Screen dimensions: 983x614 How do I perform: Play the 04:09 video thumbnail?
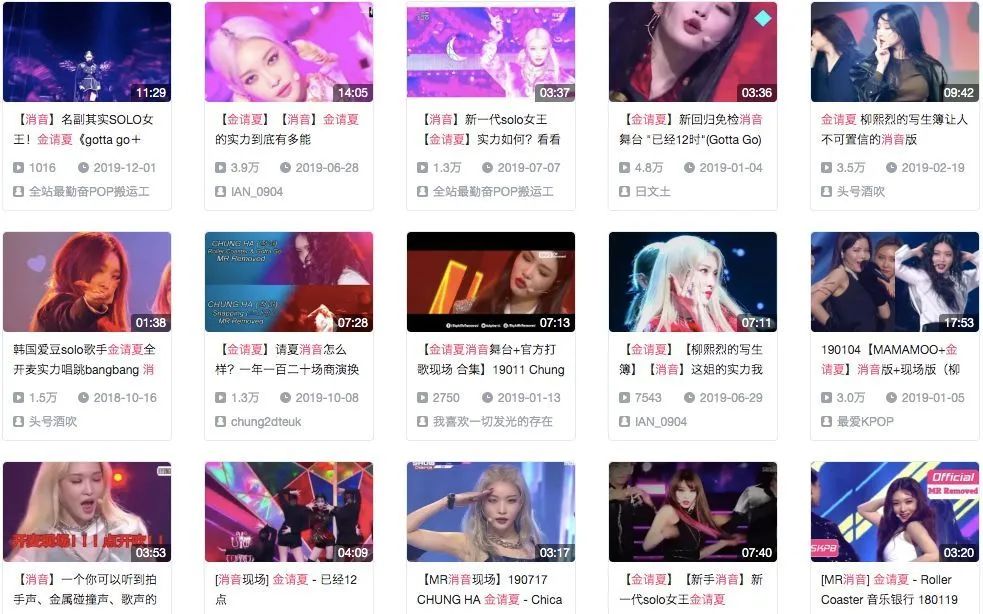click(288, 511)
